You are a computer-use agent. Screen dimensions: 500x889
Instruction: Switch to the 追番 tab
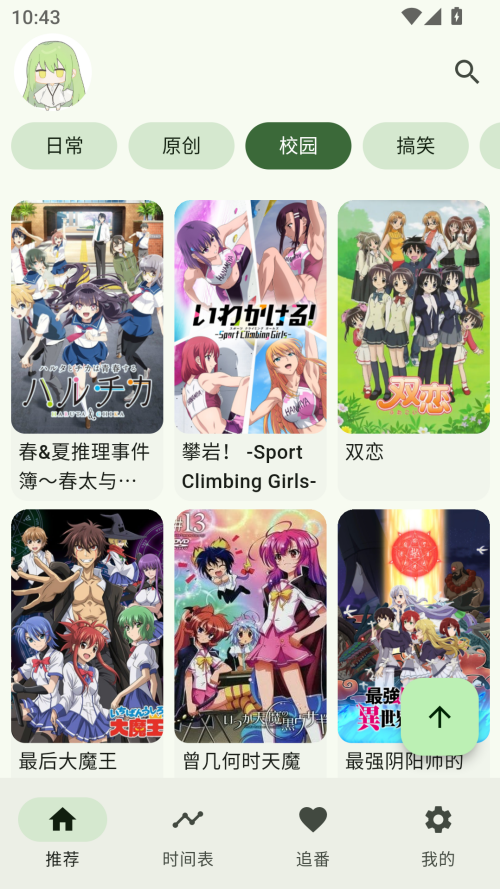pyautogui.click(x=313, y=833)
